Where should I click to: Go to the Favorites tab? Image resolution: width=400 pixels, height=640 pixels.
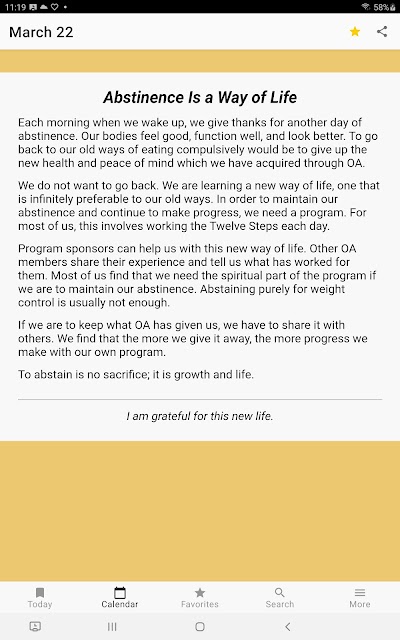click(200, 598)
